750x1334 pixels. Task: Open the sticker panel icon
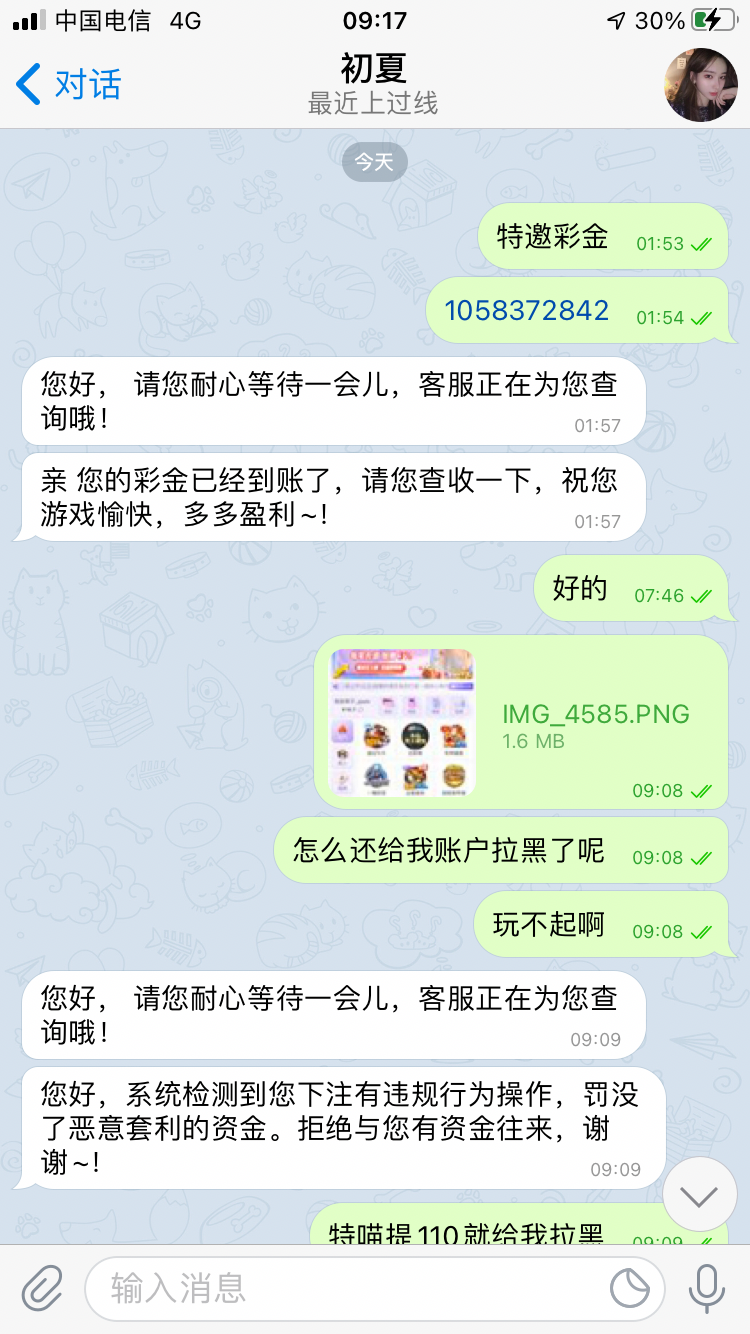point(630,1289)
